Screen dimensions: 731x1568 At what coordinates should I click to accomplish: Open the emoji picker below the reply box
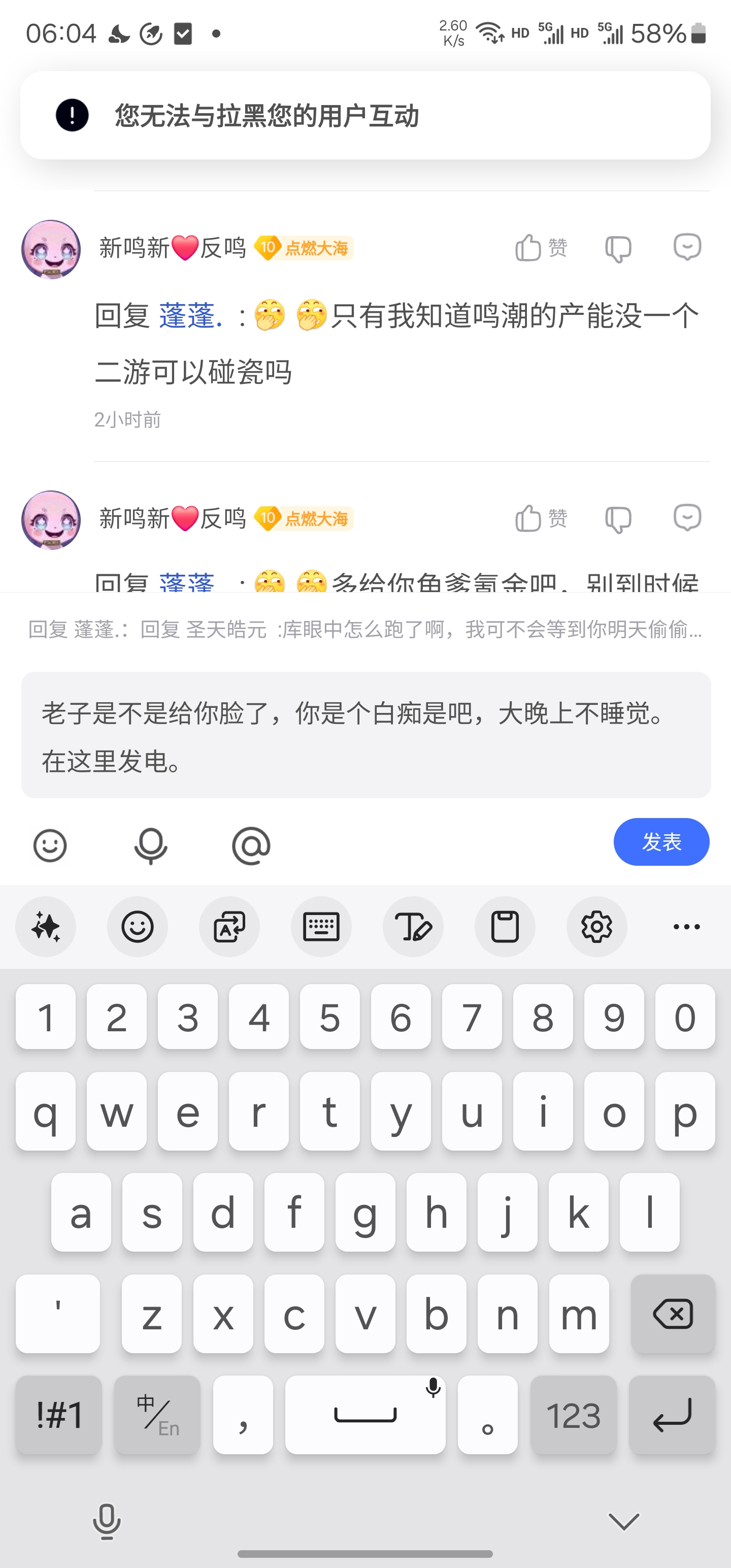coord(50,845)
